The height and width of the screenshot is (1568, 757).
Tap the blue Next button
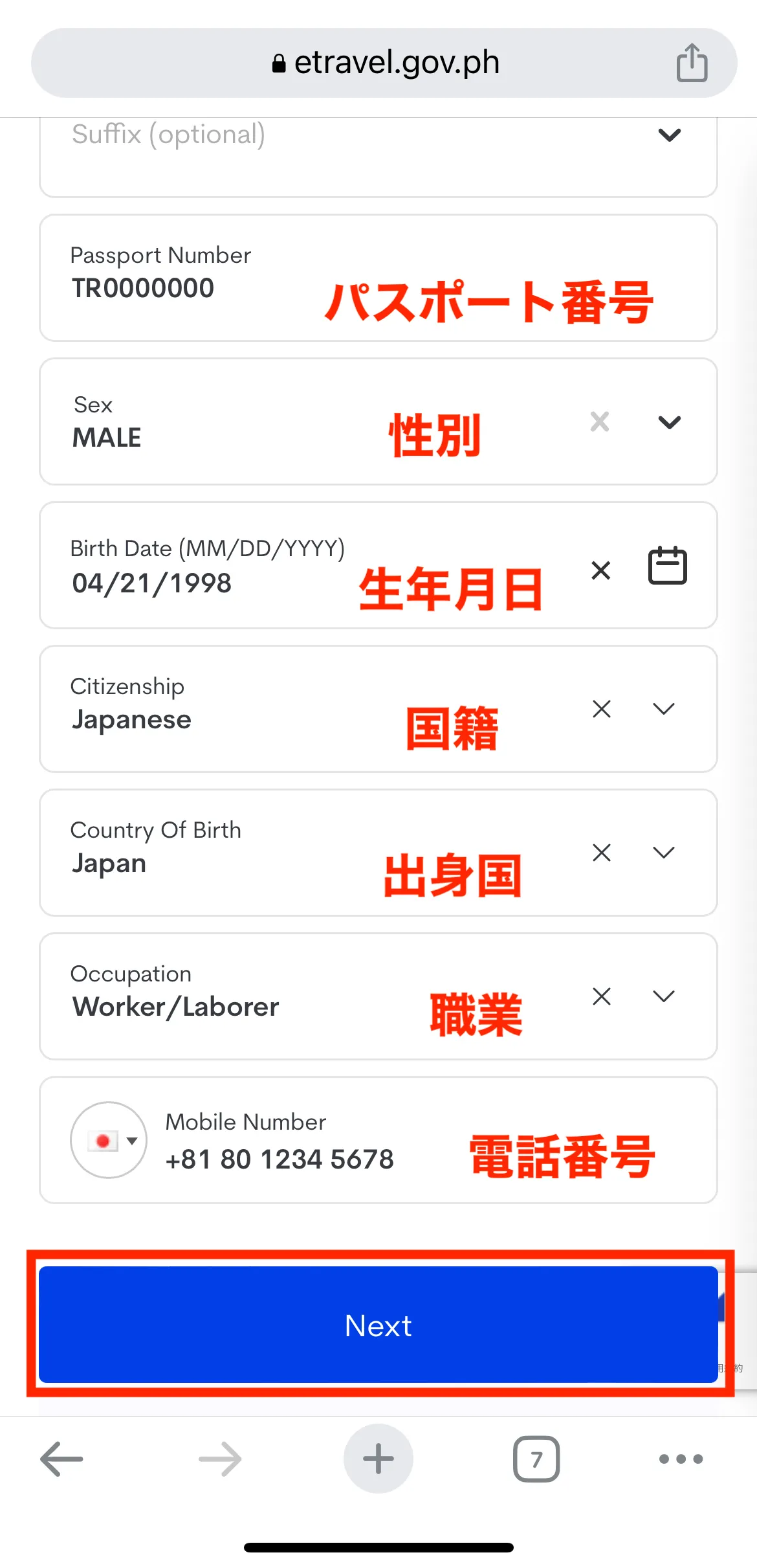tap(378, 1325)
